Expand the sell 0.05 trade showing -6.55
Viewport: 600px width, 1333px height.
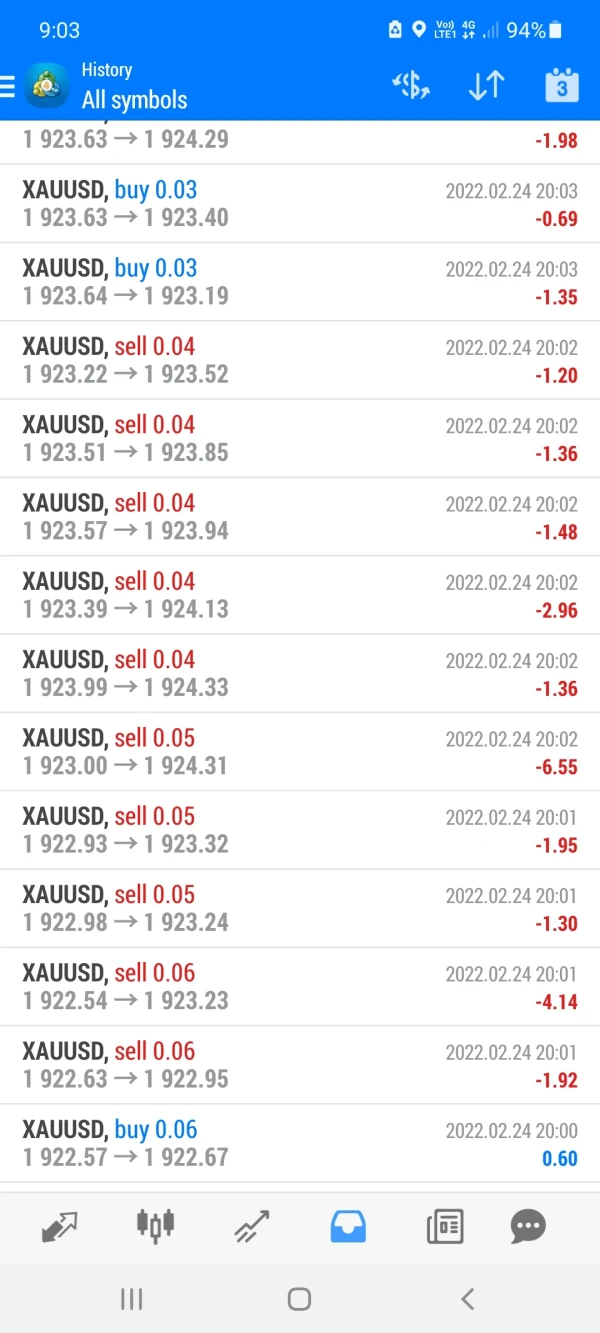300,752
